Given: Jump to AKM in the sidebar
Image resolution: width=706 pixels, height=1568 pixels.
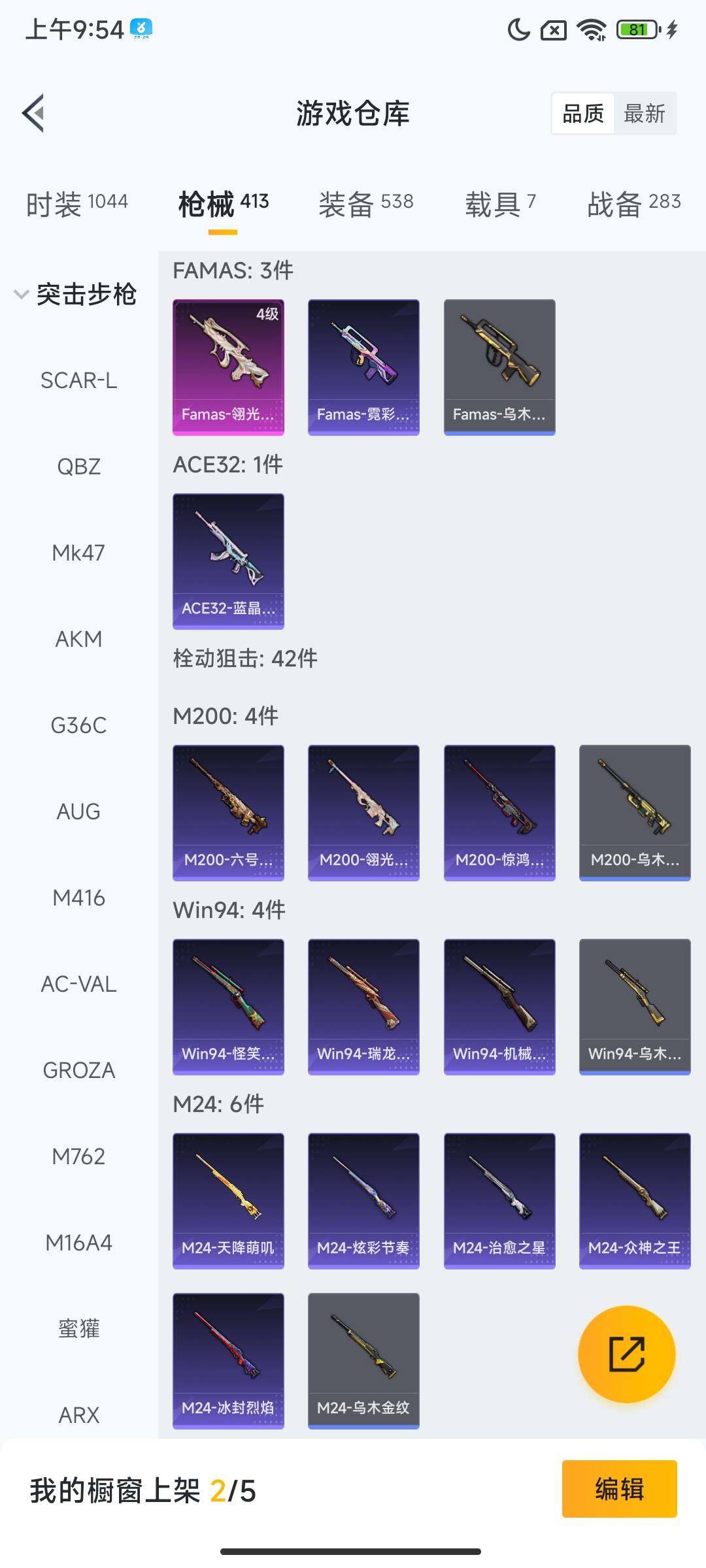Looking at the screenshot, I should [x=79, y=639].
